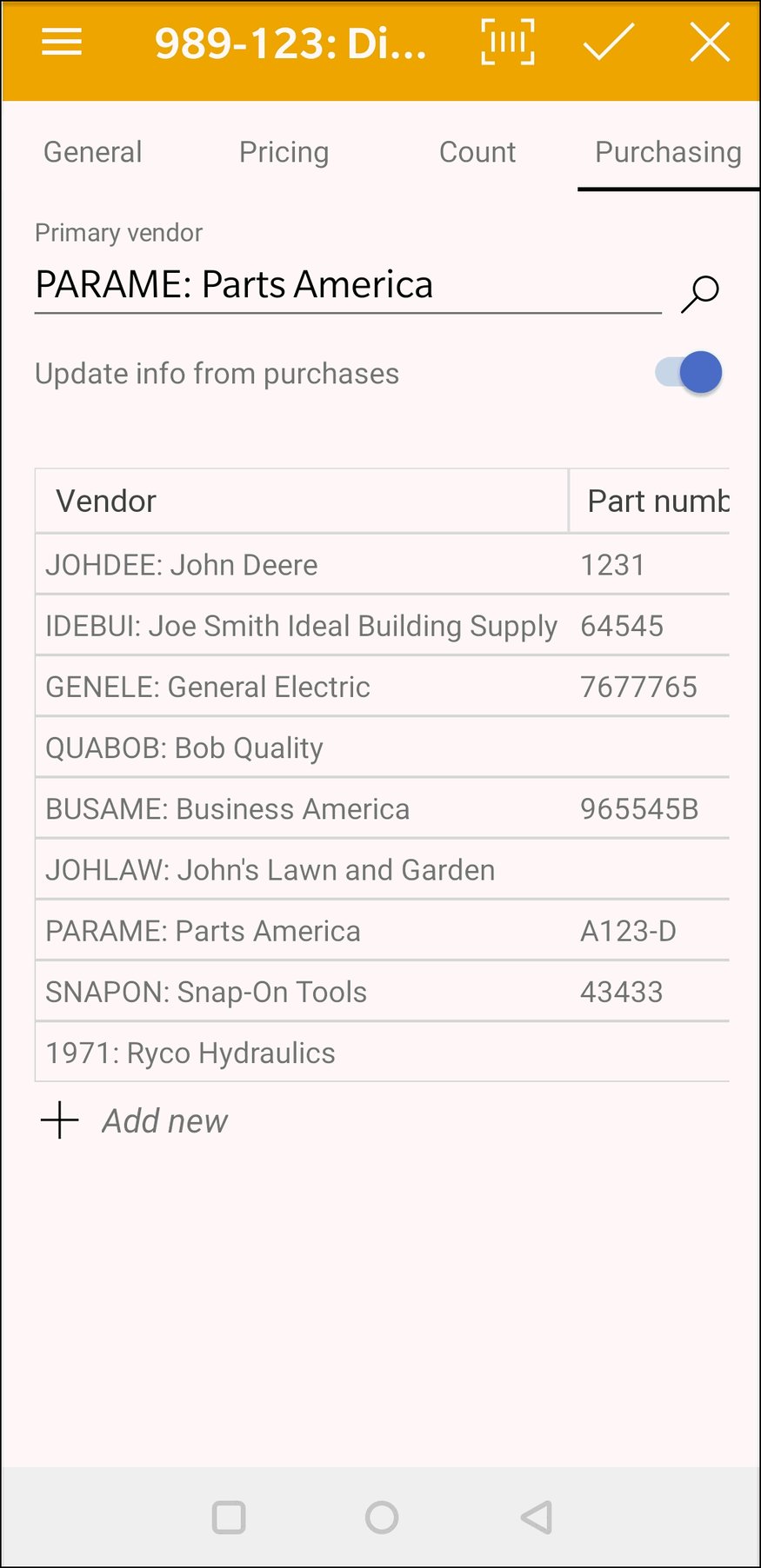
Task: Open the General tab
Action: tap(92, 151)
